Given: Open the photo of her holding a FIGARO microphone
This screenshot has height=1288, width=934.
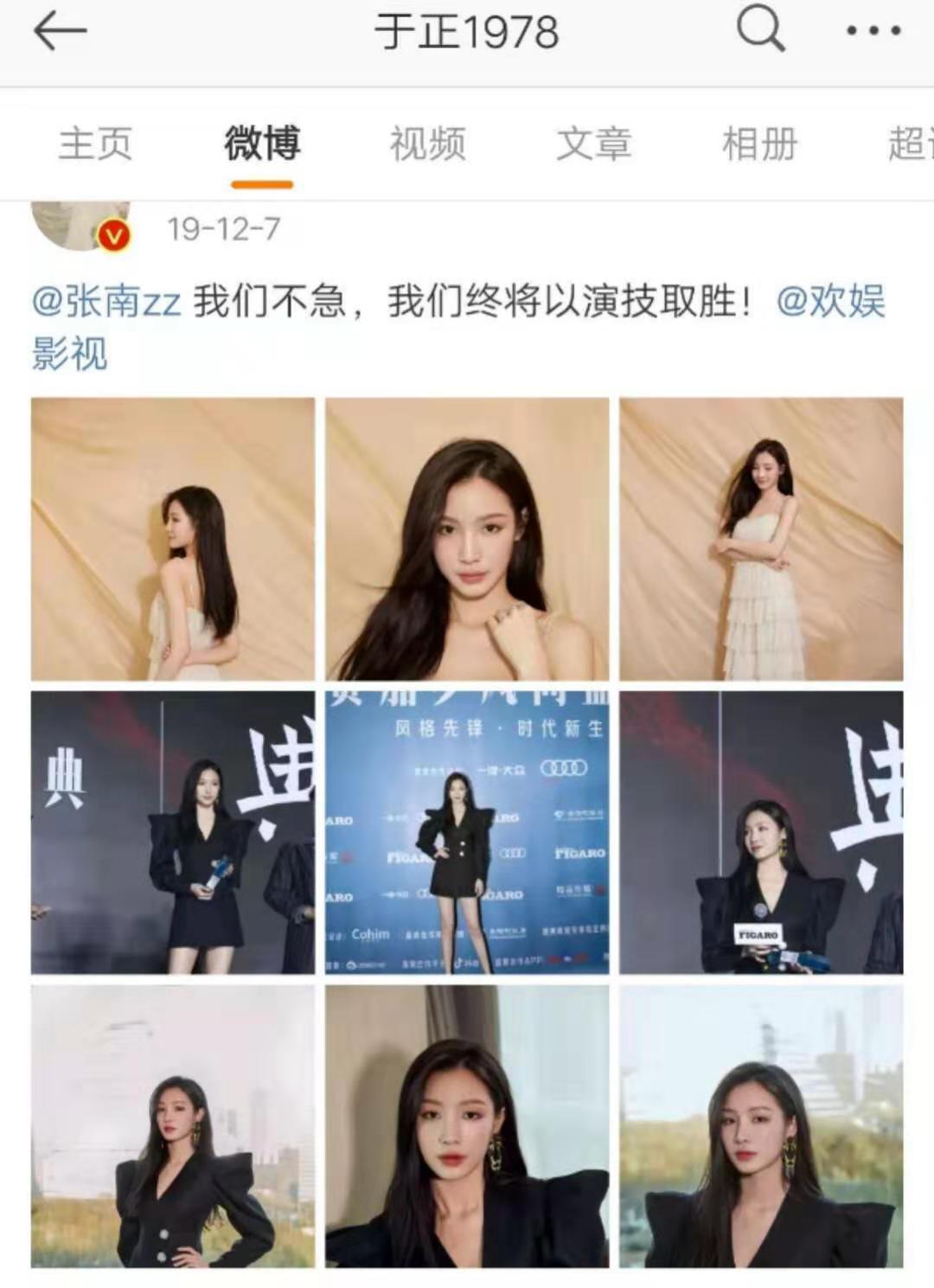Looking at the screenshot, I should point(761,832).
